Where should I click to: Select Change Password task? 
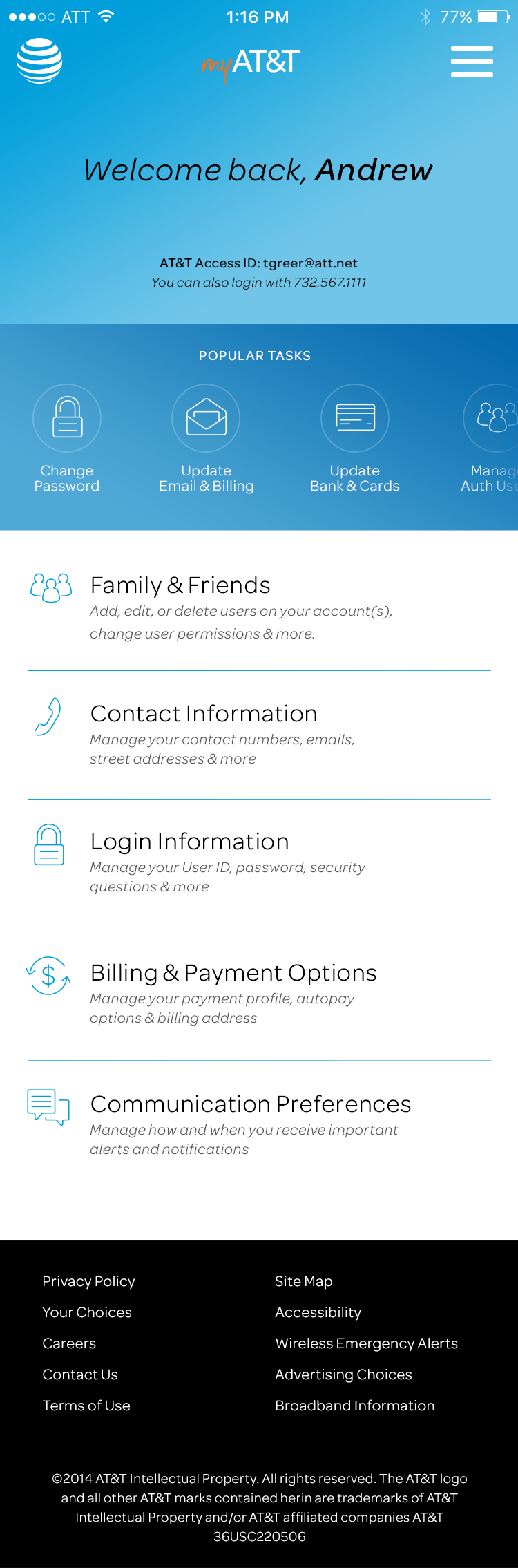(x=67, y=438)
